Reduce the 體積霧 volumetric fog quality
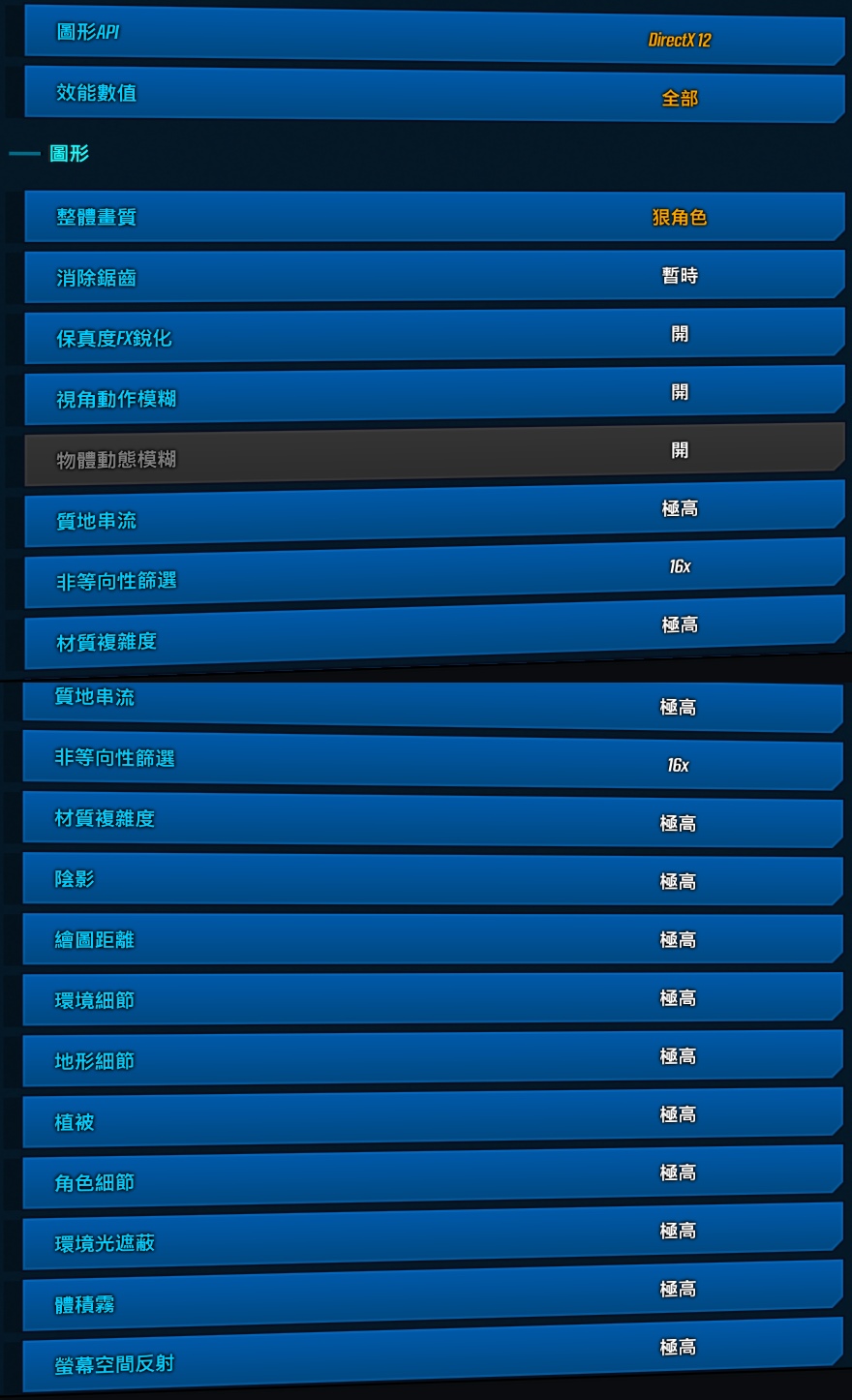 point(426,1295)
